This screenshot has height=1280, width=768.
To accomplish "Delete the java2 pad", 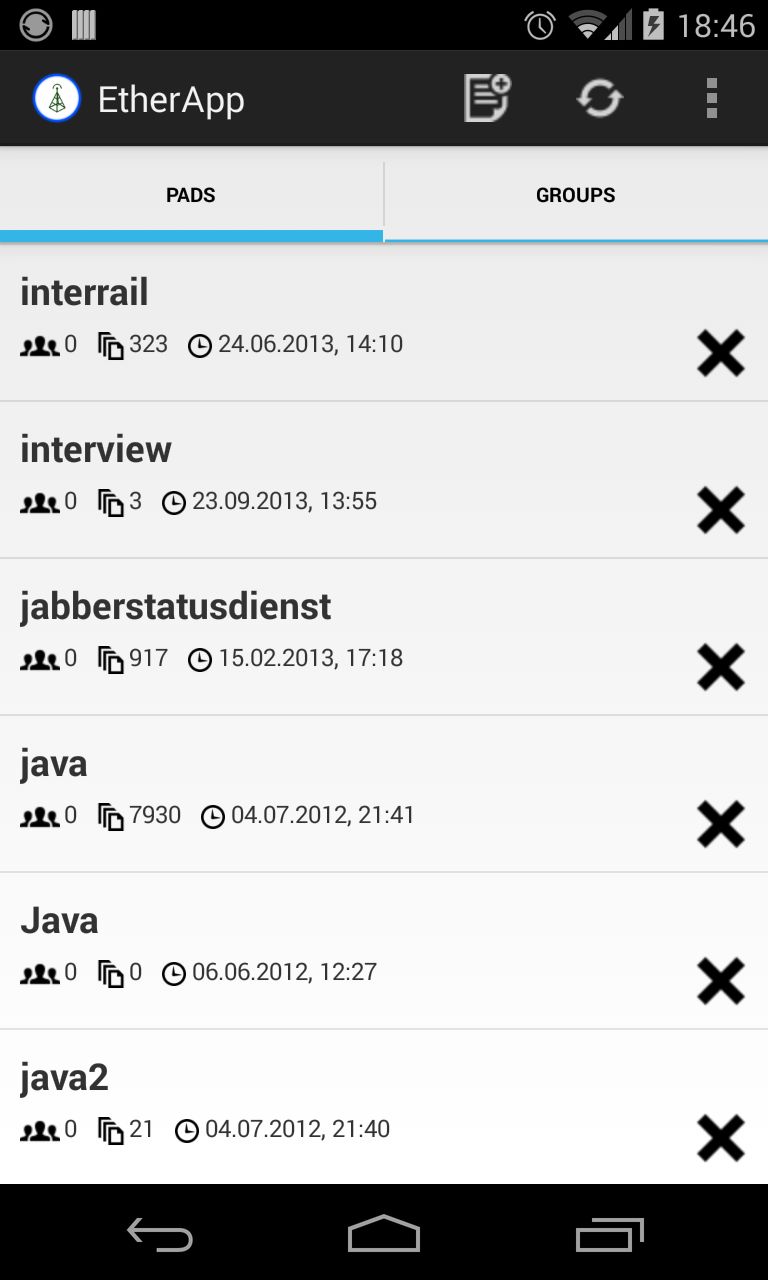I will point(721,1138).
